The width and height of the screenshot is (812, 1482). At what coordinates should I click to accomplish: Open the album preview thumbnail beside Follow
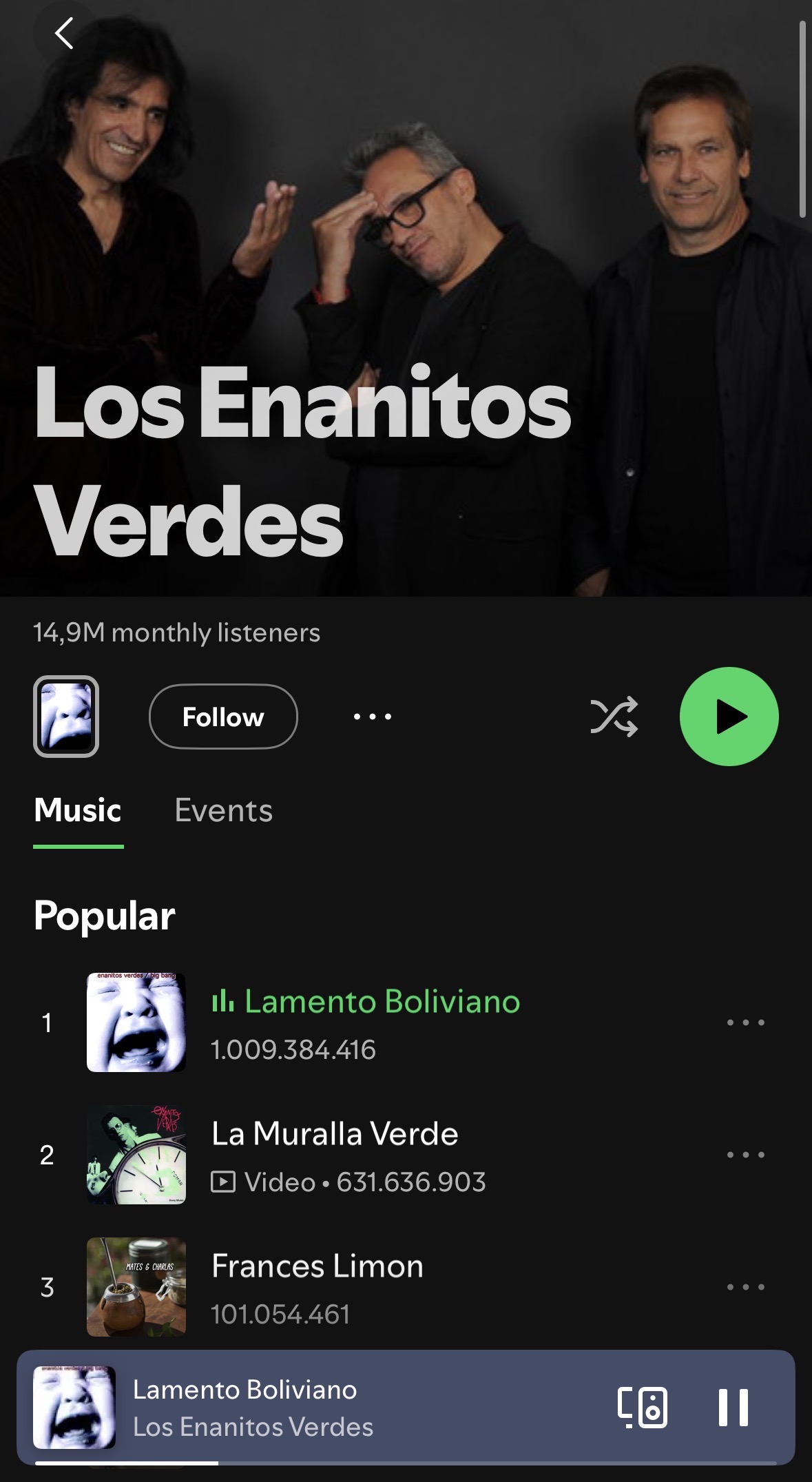(x=66, y=717)
